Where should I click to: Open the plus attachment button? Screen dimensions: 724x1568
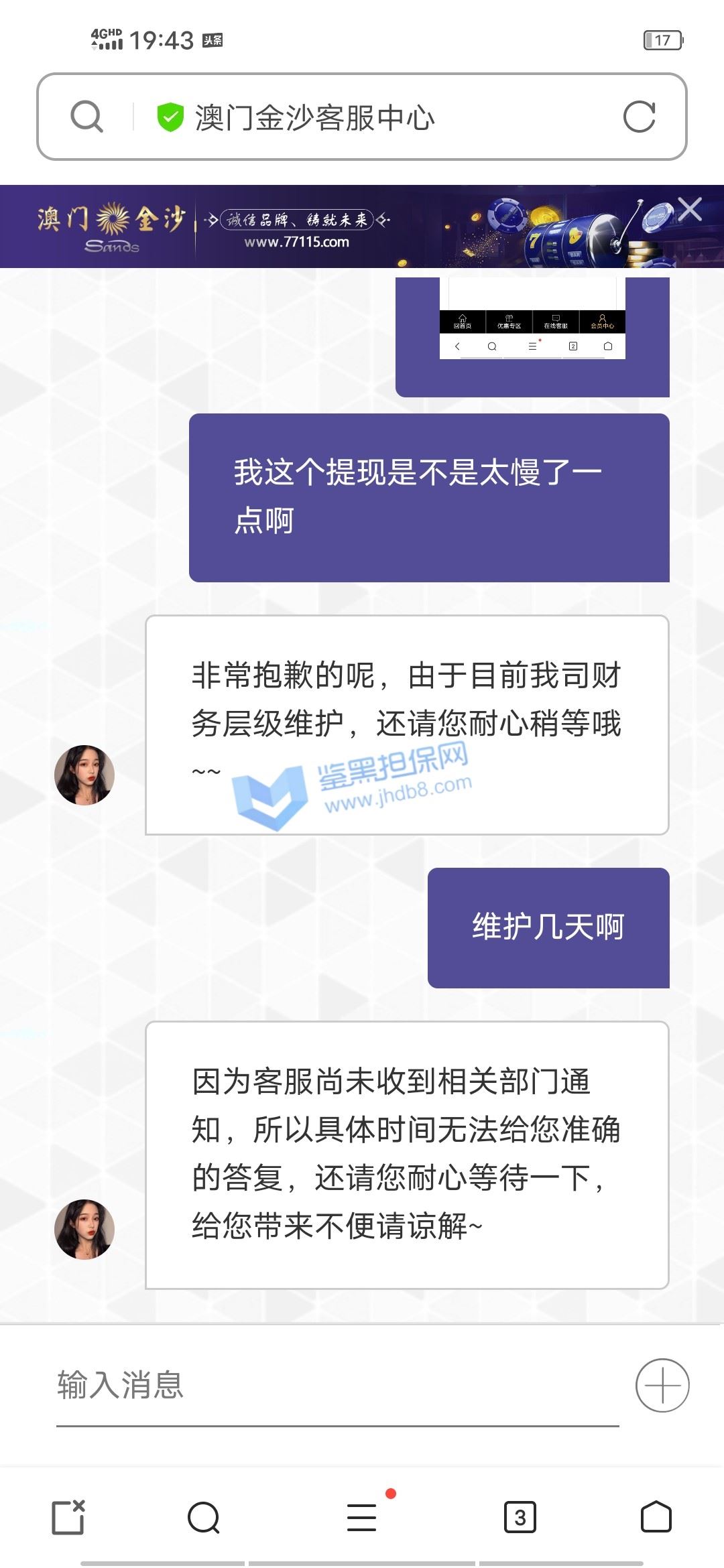coord(662,1386)
